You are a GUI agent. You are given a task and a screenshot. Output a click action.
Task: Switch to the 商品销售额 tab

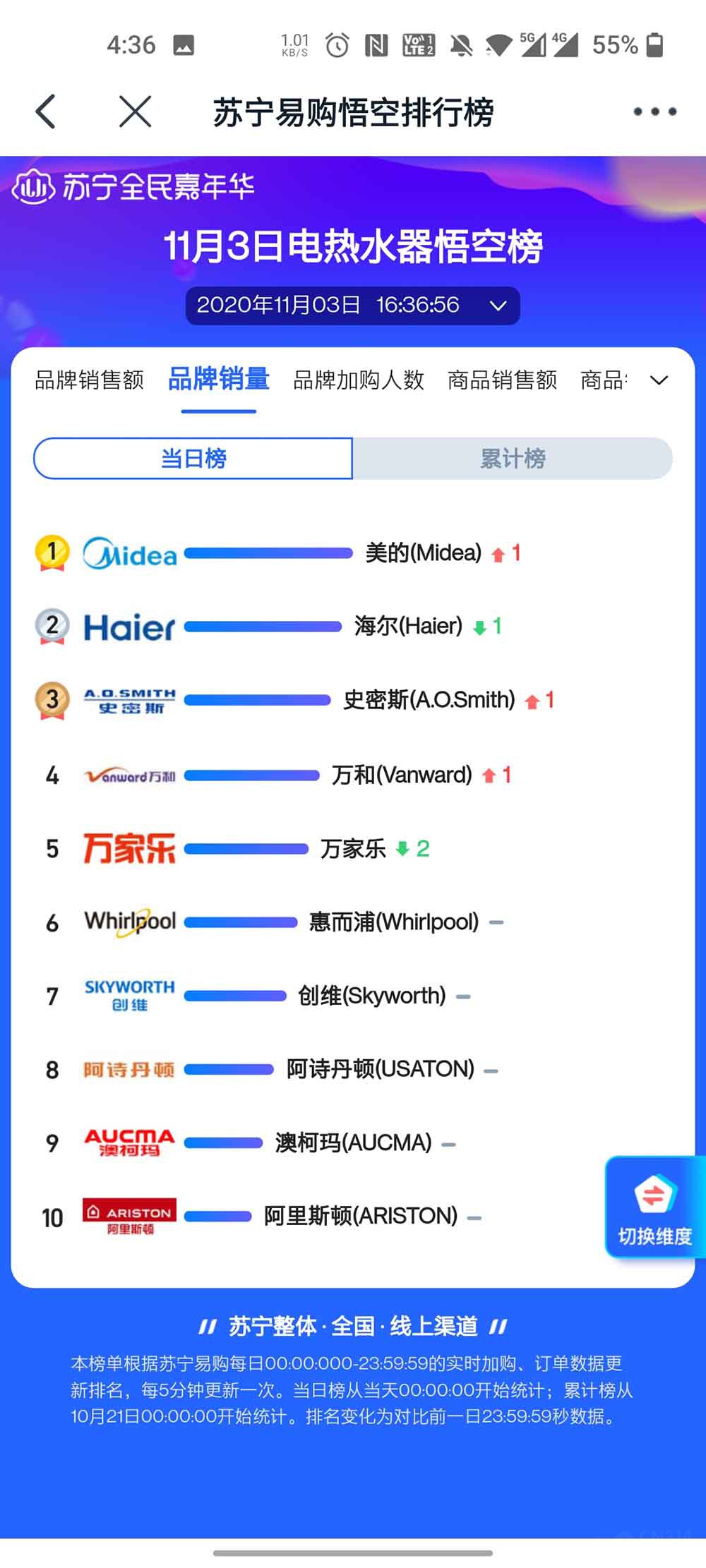(x=502, y=380)
